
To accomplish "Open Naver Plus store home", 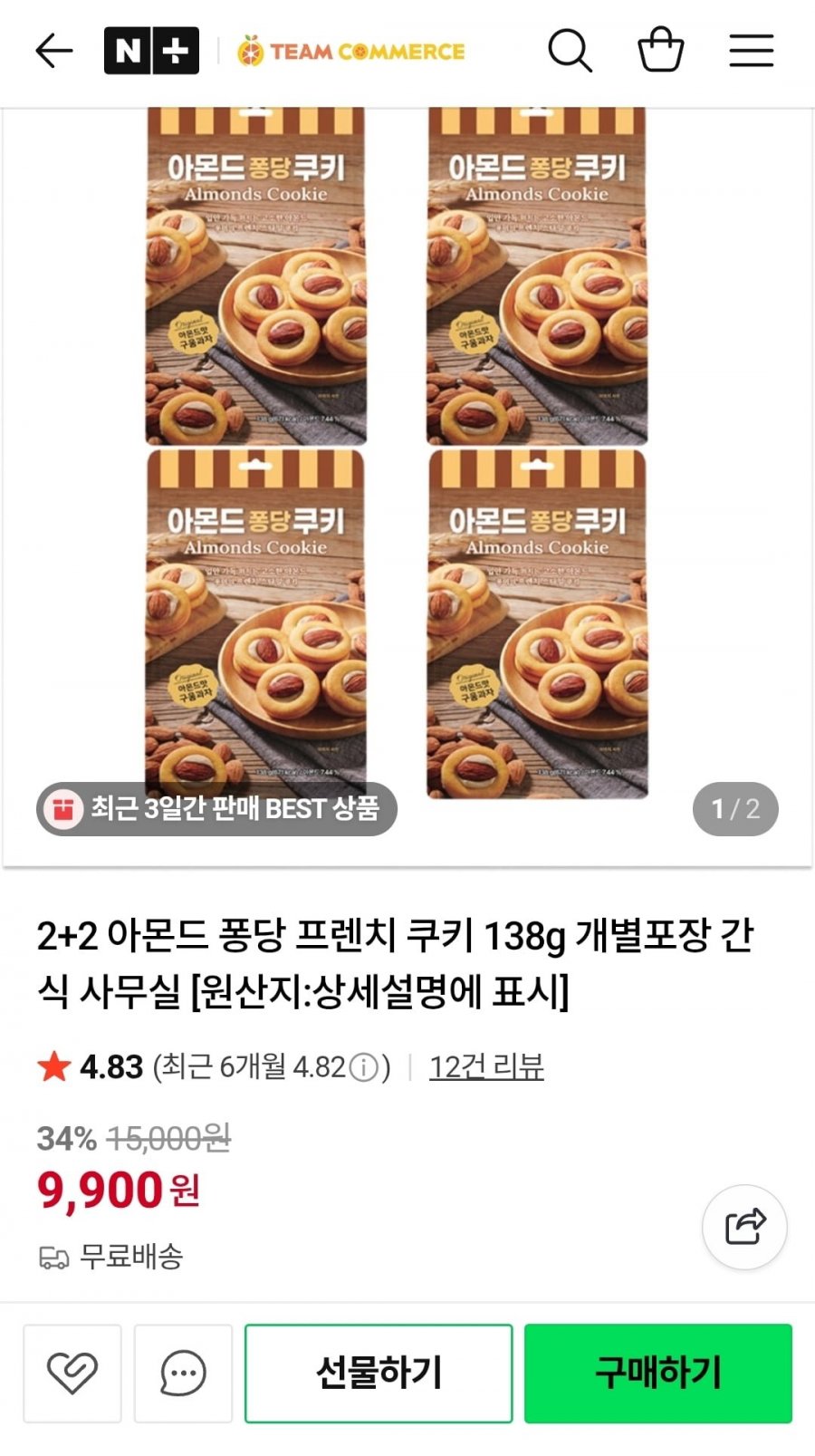I will (x=151, y=51).
